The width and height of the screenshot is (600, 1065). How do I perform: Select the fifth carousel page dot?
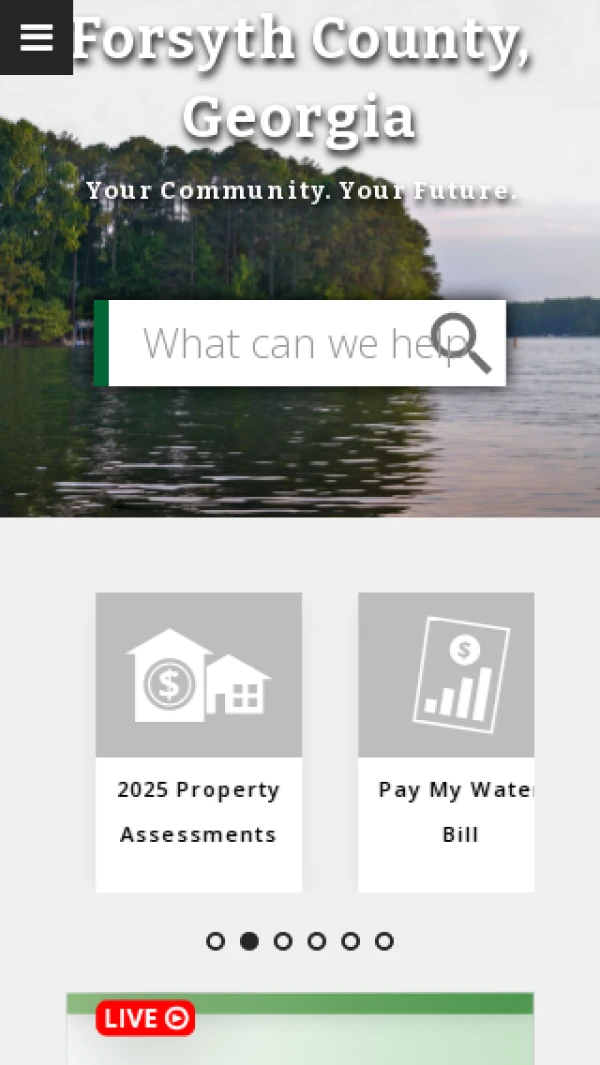pos(350,941)
